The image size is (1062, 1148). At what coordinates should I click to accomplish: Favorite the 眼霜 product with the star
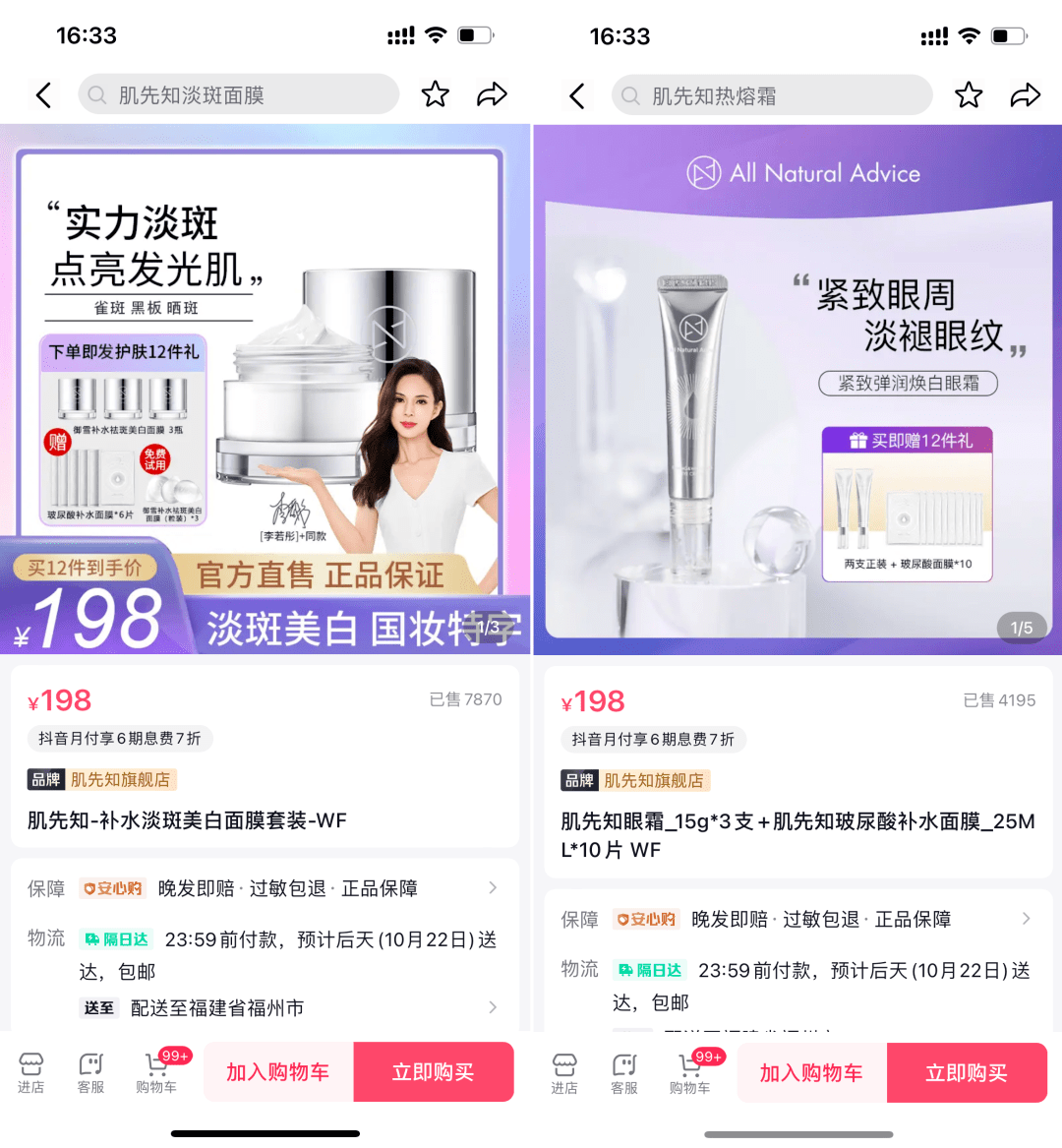(969, 95)
